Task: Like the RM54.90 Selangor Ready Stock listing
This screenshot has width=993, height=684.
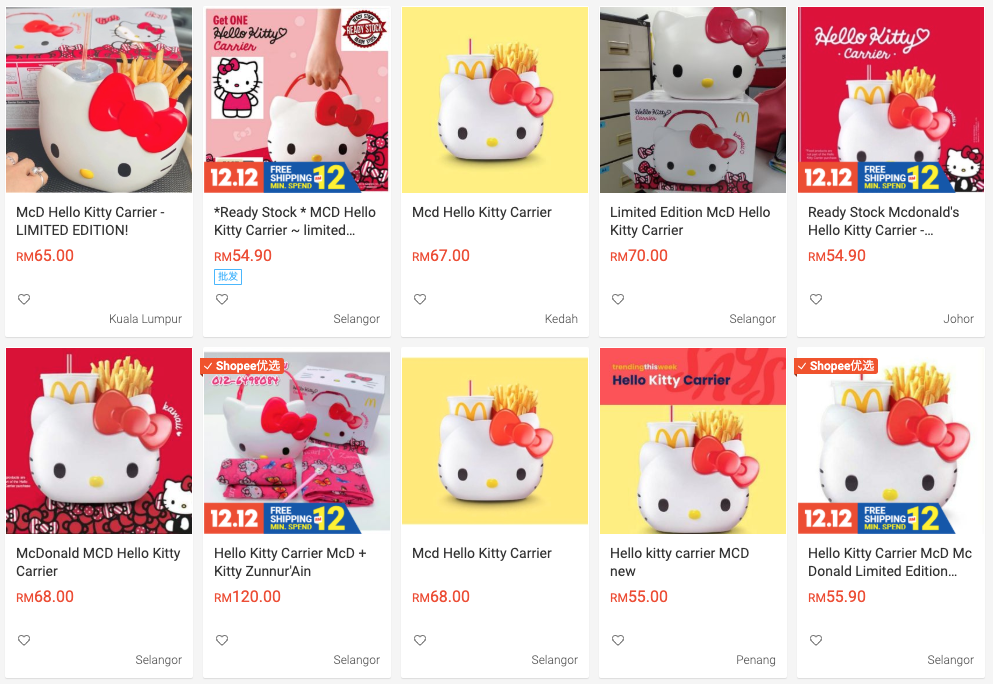Action: tap(222, 299)
